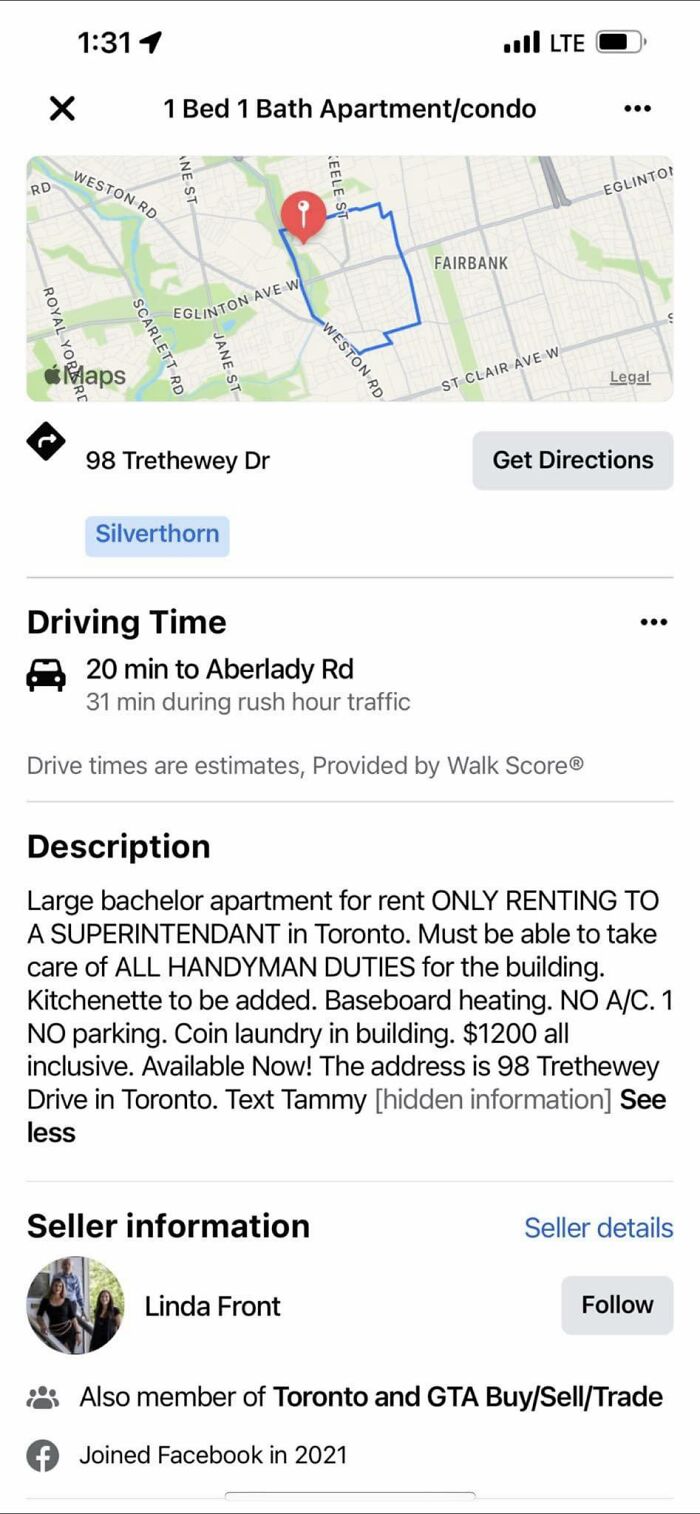700x1514 pixels.
Task: Close the apartment listing
Action: [x=62, y=109]
